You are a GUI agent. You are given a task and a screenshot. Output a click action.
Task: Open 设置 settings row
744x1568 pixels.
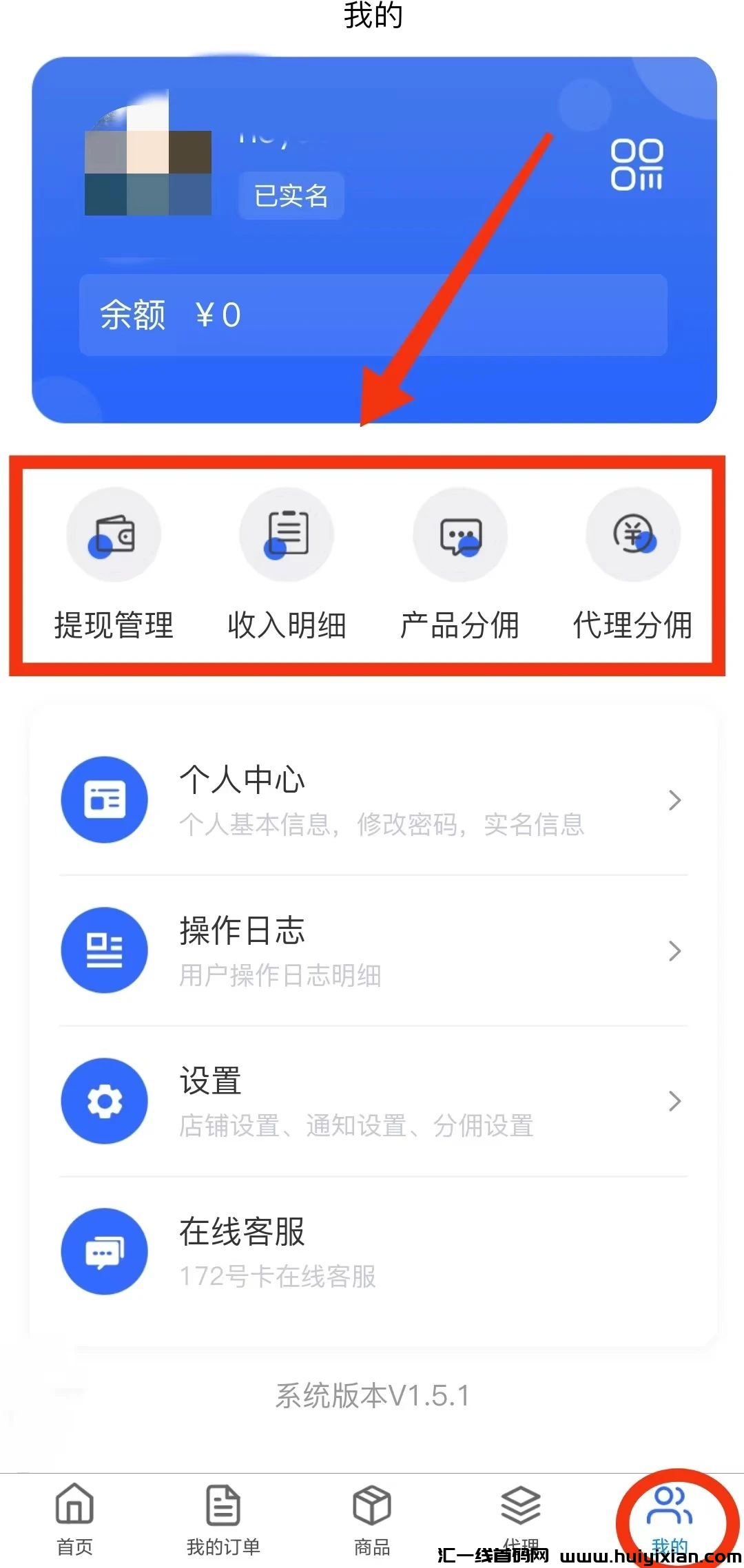point(372,1101)
